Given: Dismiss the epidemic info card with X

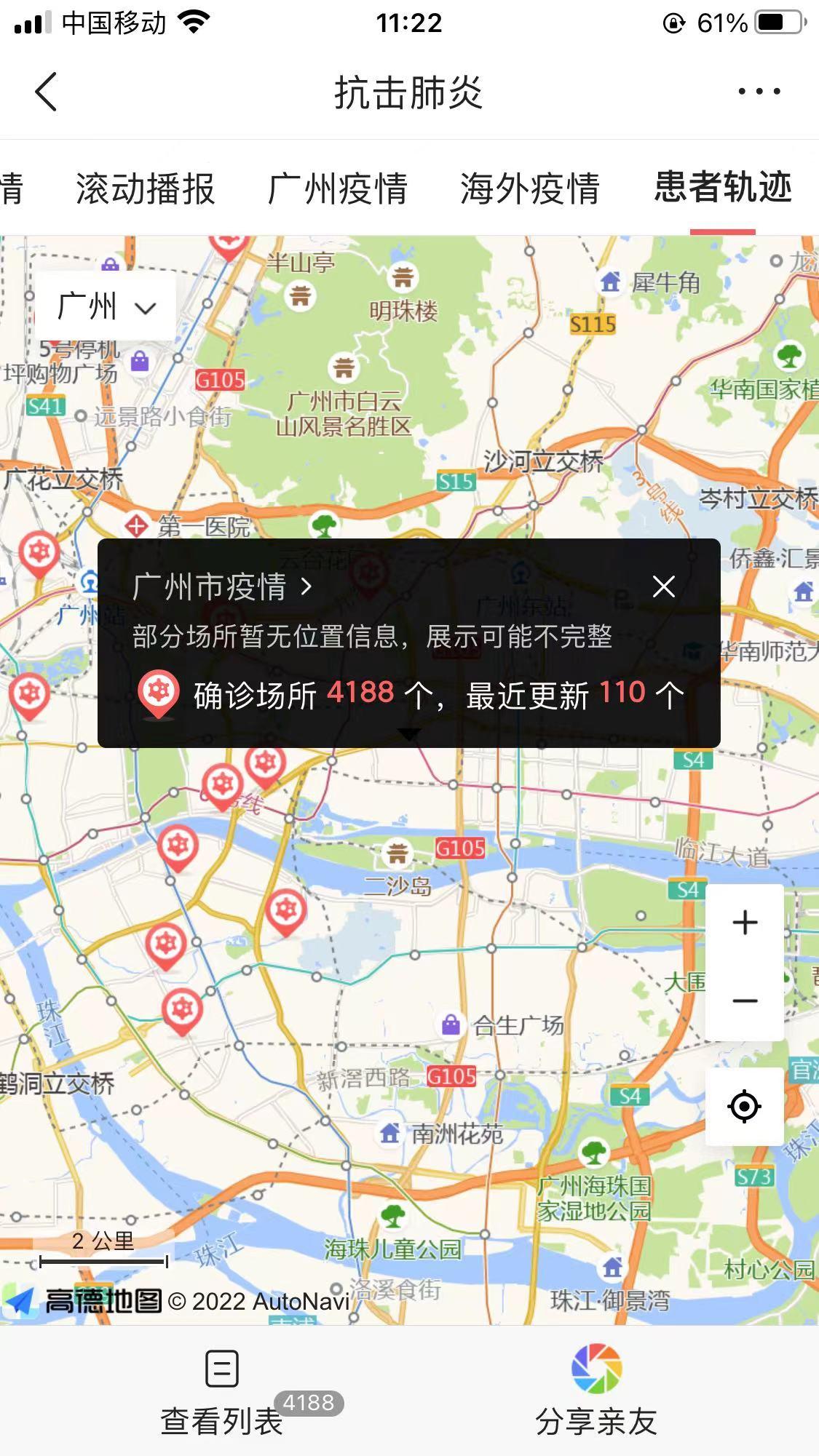Looking at the screenshot, I should pyautogui.click(x=663, y=587).
